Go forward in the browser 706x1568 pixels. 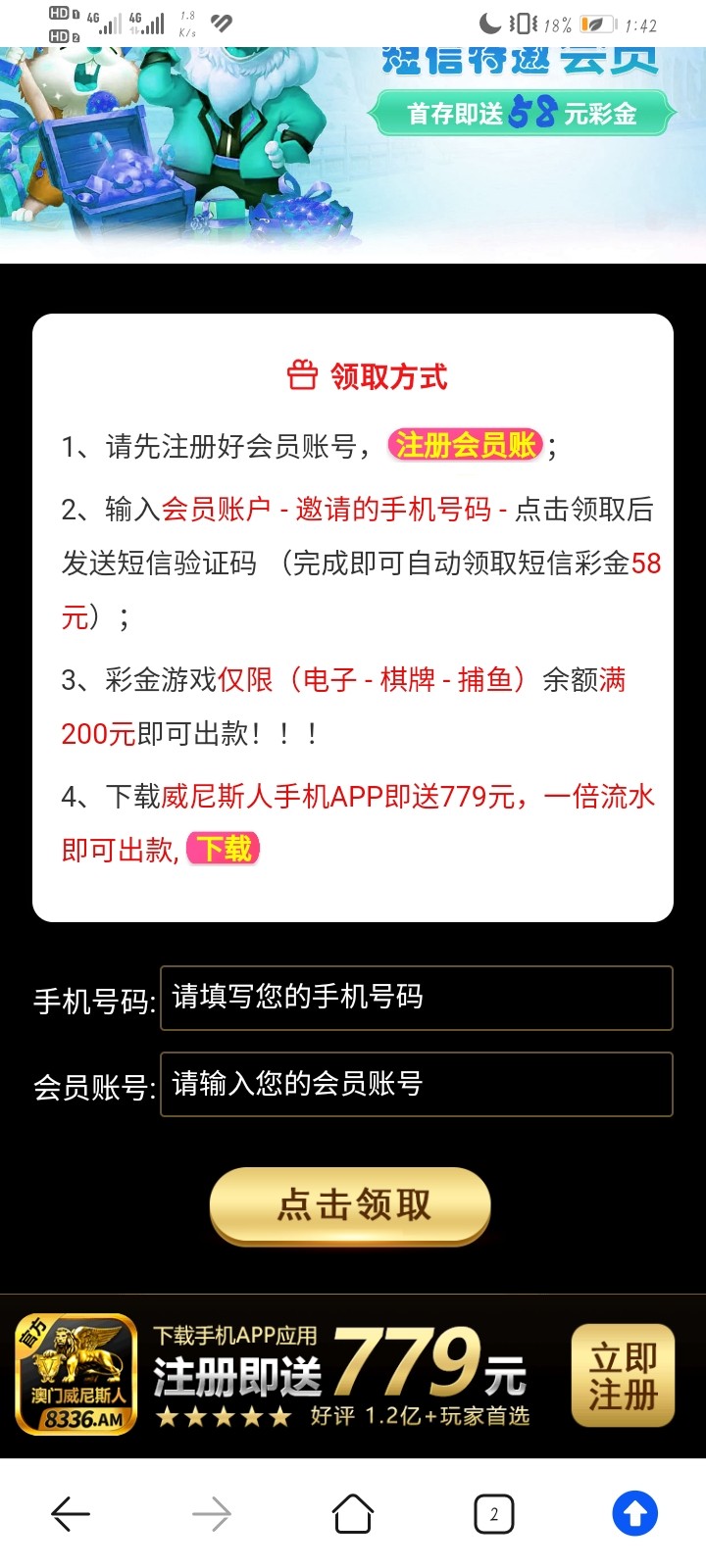click(211, 1514)
